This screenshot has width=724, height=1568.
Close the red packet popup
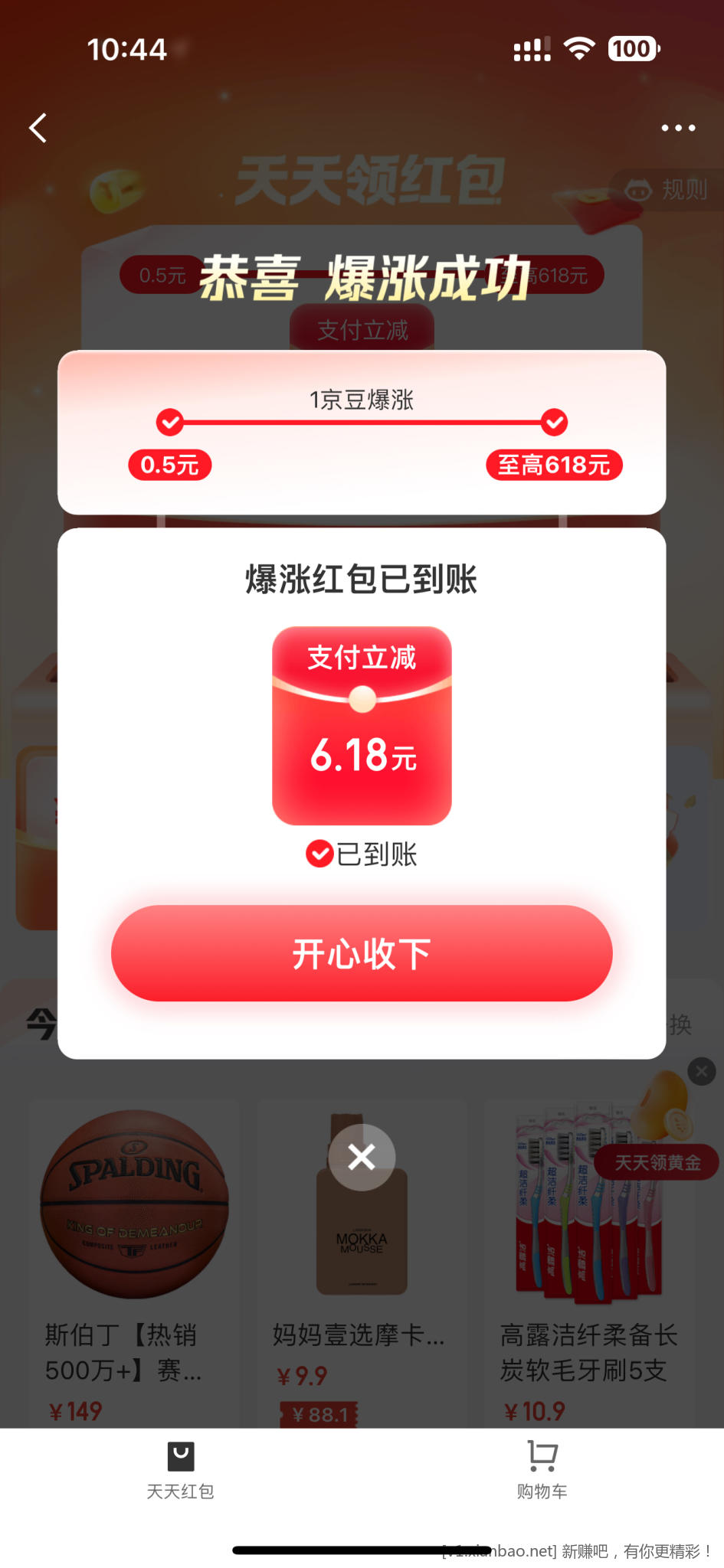[362, 1157]
